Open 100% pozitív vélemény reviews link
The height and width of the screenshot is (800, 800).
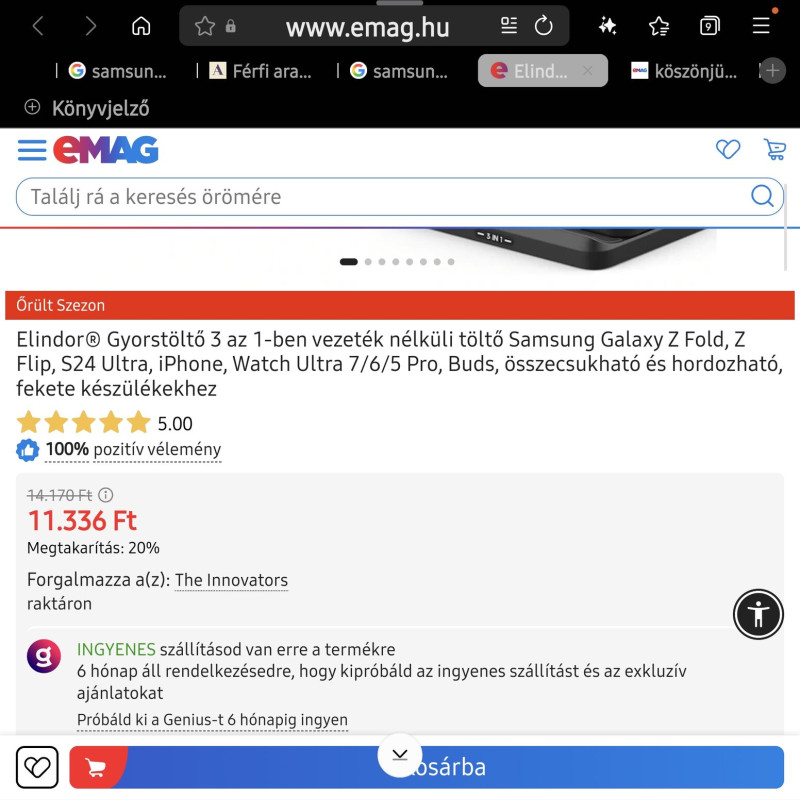point(133,450)
